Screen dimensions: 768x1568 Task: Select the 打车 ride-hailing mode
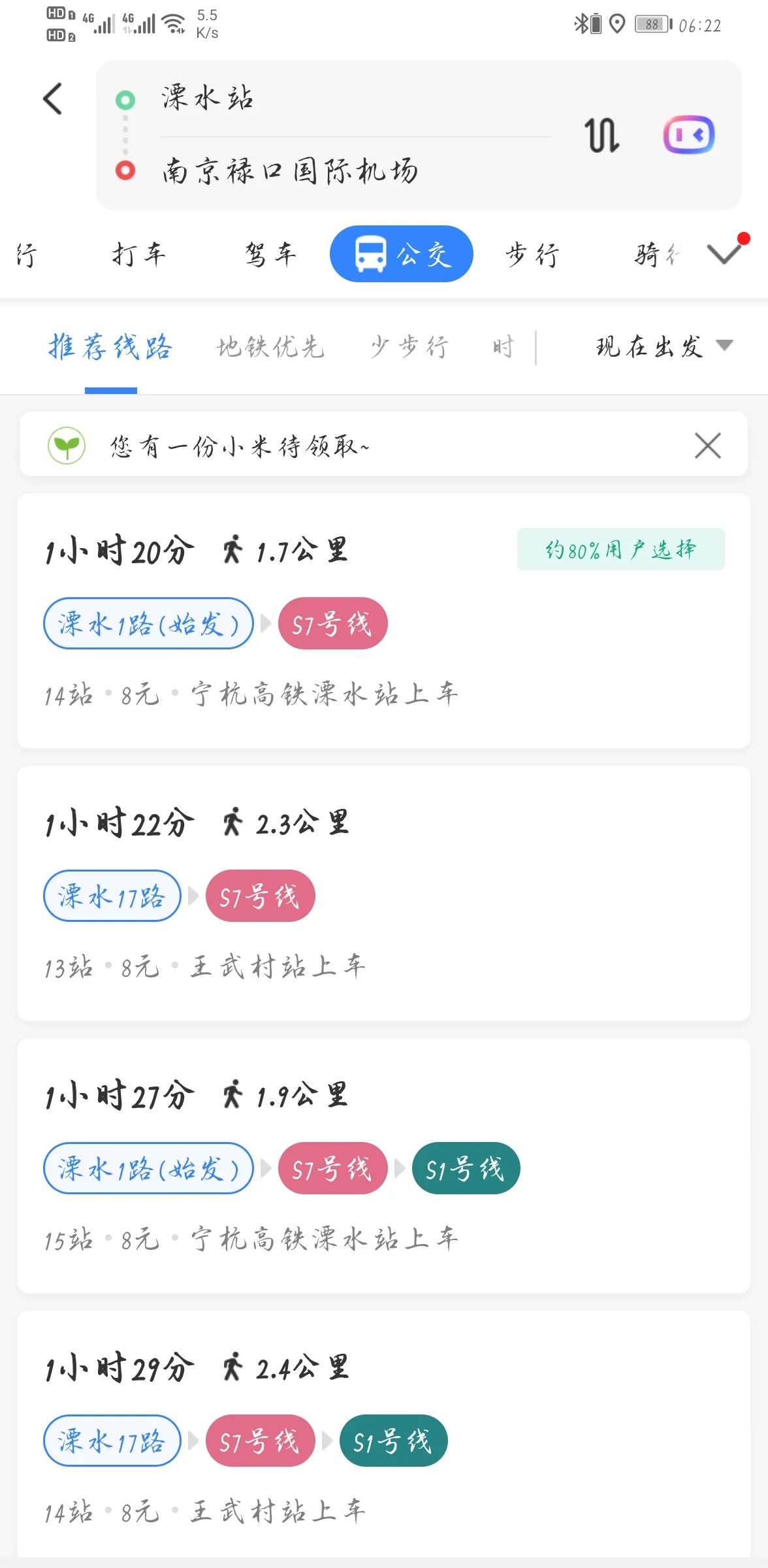click(x=139, y=253)
